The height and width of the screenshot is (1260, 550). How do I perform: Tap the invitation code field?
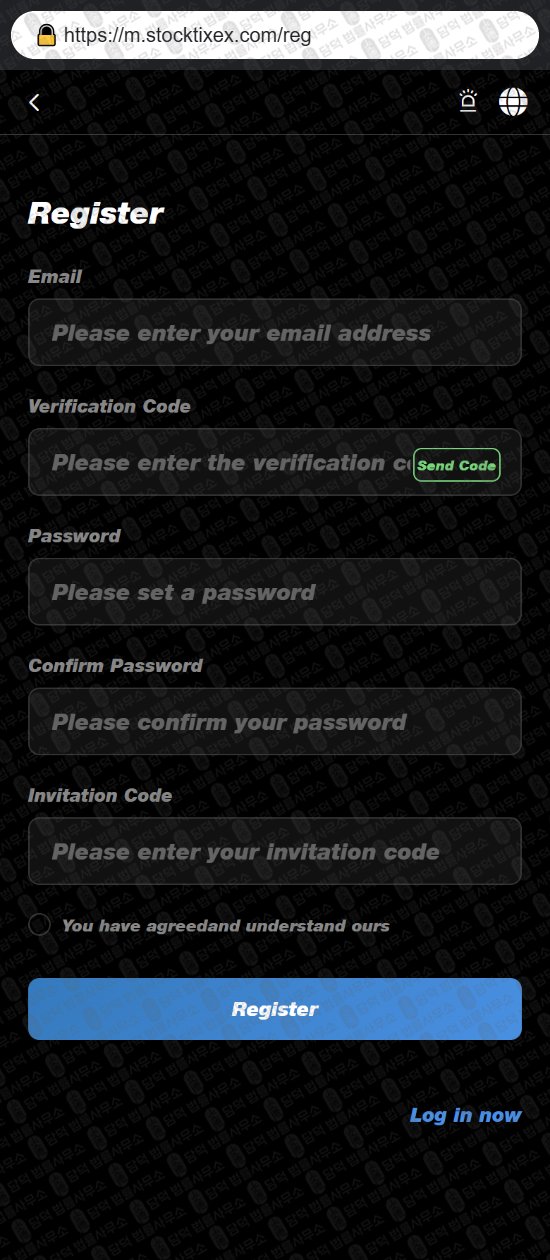tap(275, 852)
